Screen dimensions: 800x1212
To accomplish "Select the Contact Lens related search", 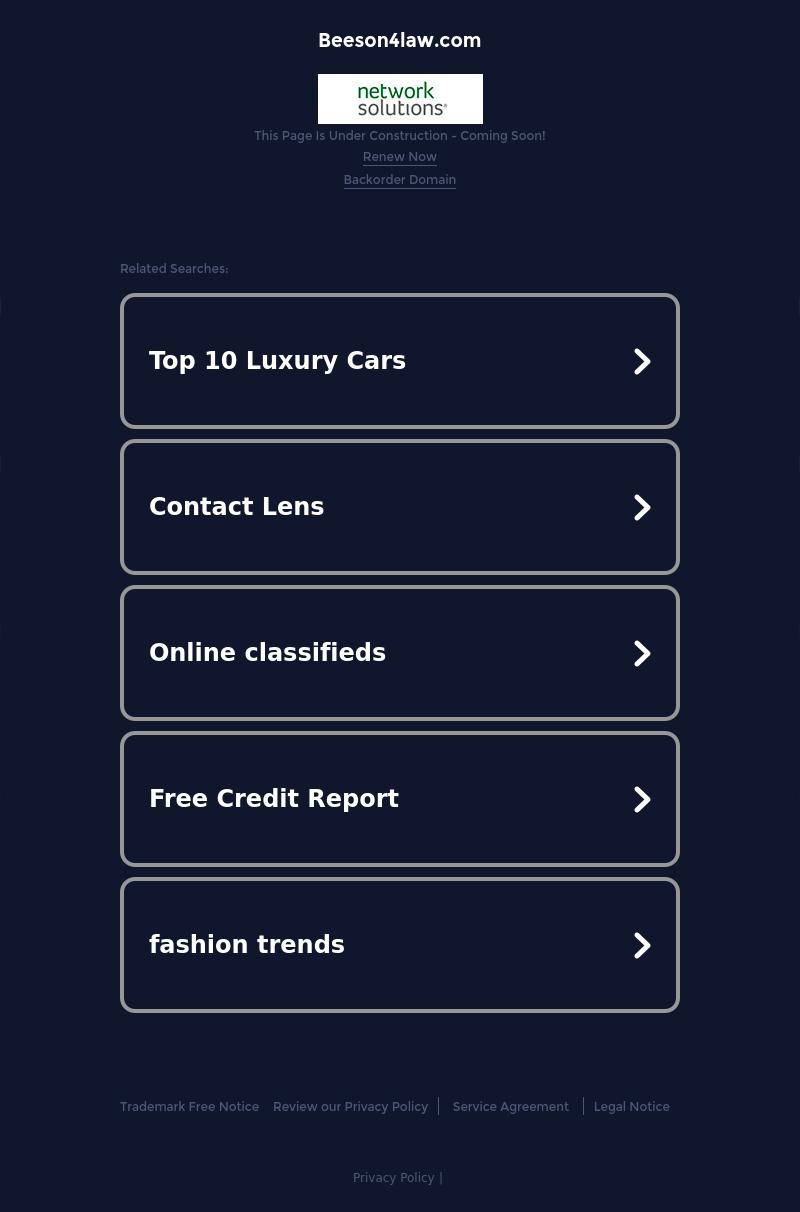I will tap(400, 507).
